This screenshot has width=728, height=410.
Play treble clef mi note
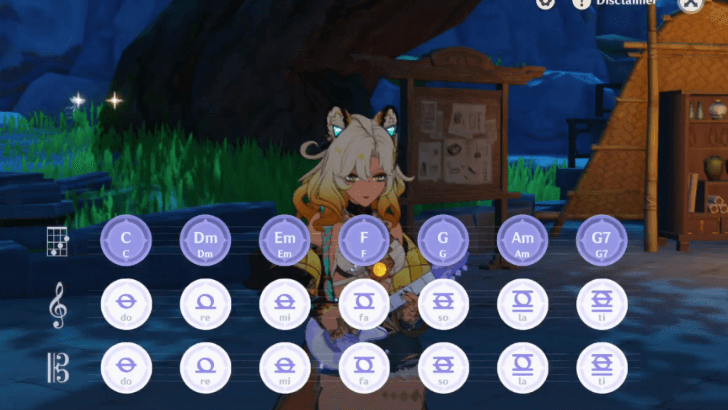pyautogui.click(x=285, y=304)
